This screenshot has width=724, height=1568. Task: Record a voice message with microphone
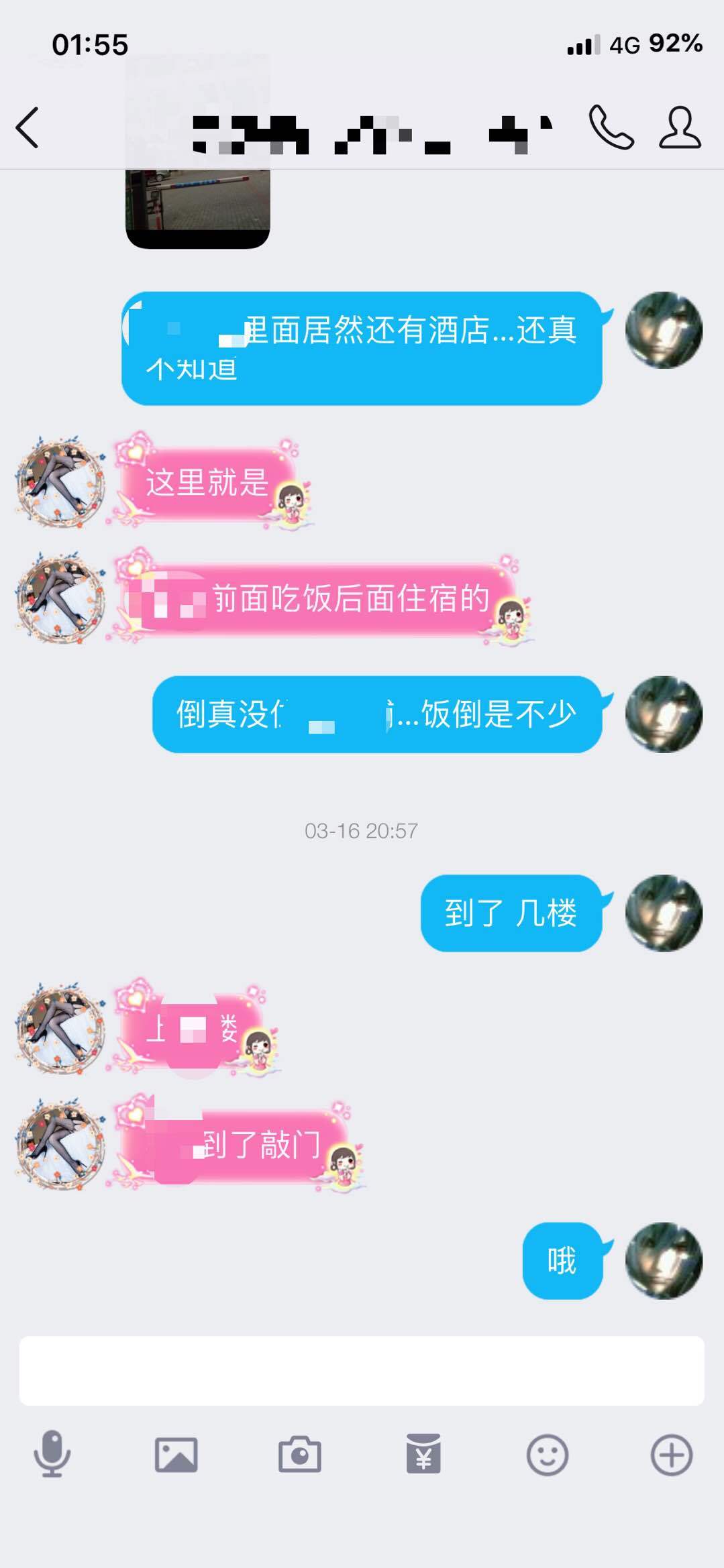(x=52, y=1454)
